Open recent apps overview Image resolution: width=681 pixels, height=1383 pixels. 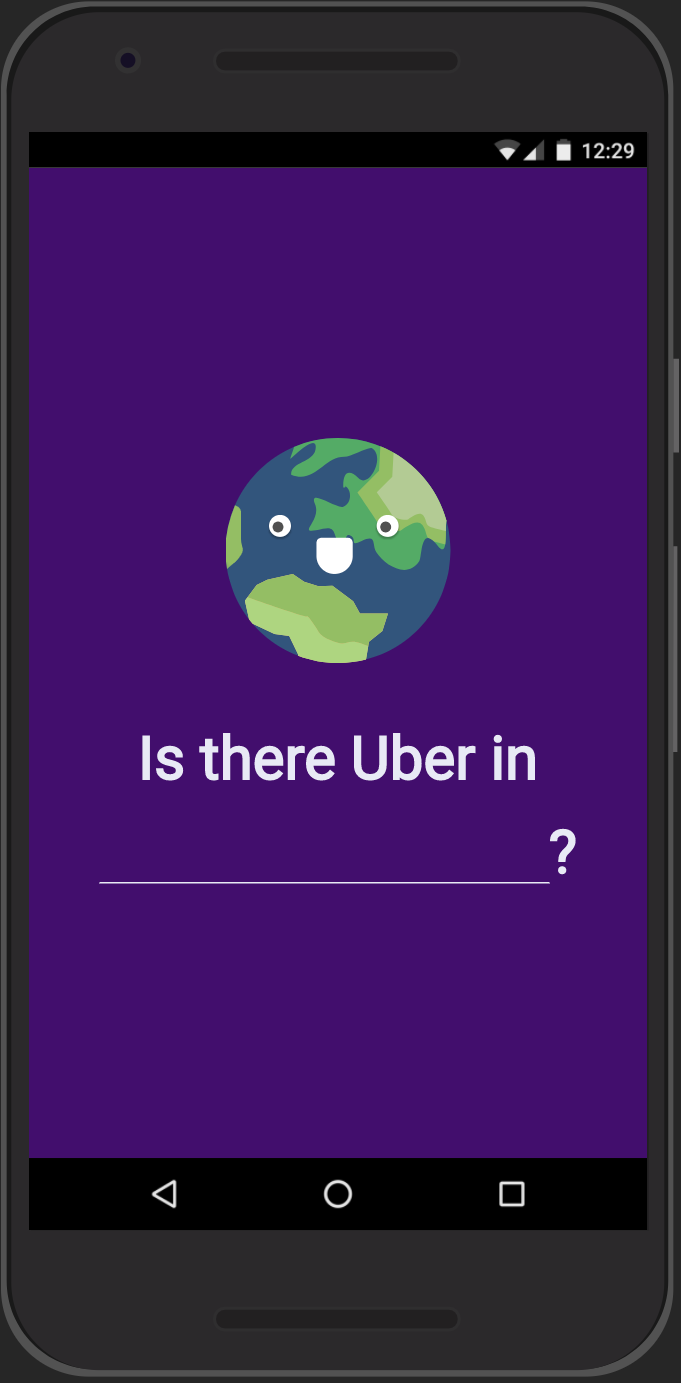(512, 1194)
